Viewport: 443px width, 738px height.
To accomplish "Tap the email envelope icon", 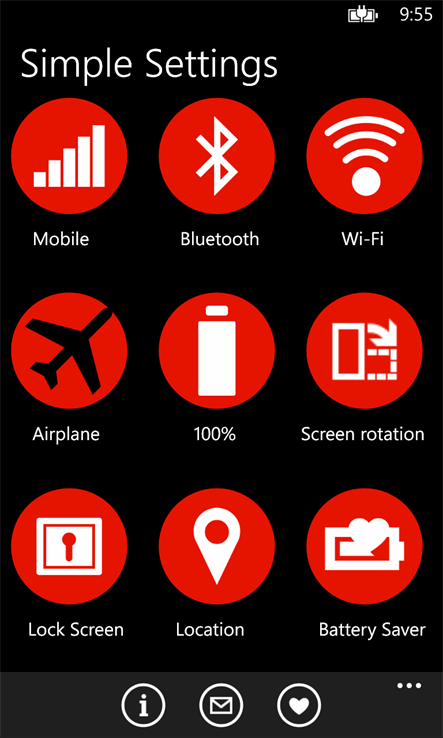I will pyautogui.click(x=221, y=706).
